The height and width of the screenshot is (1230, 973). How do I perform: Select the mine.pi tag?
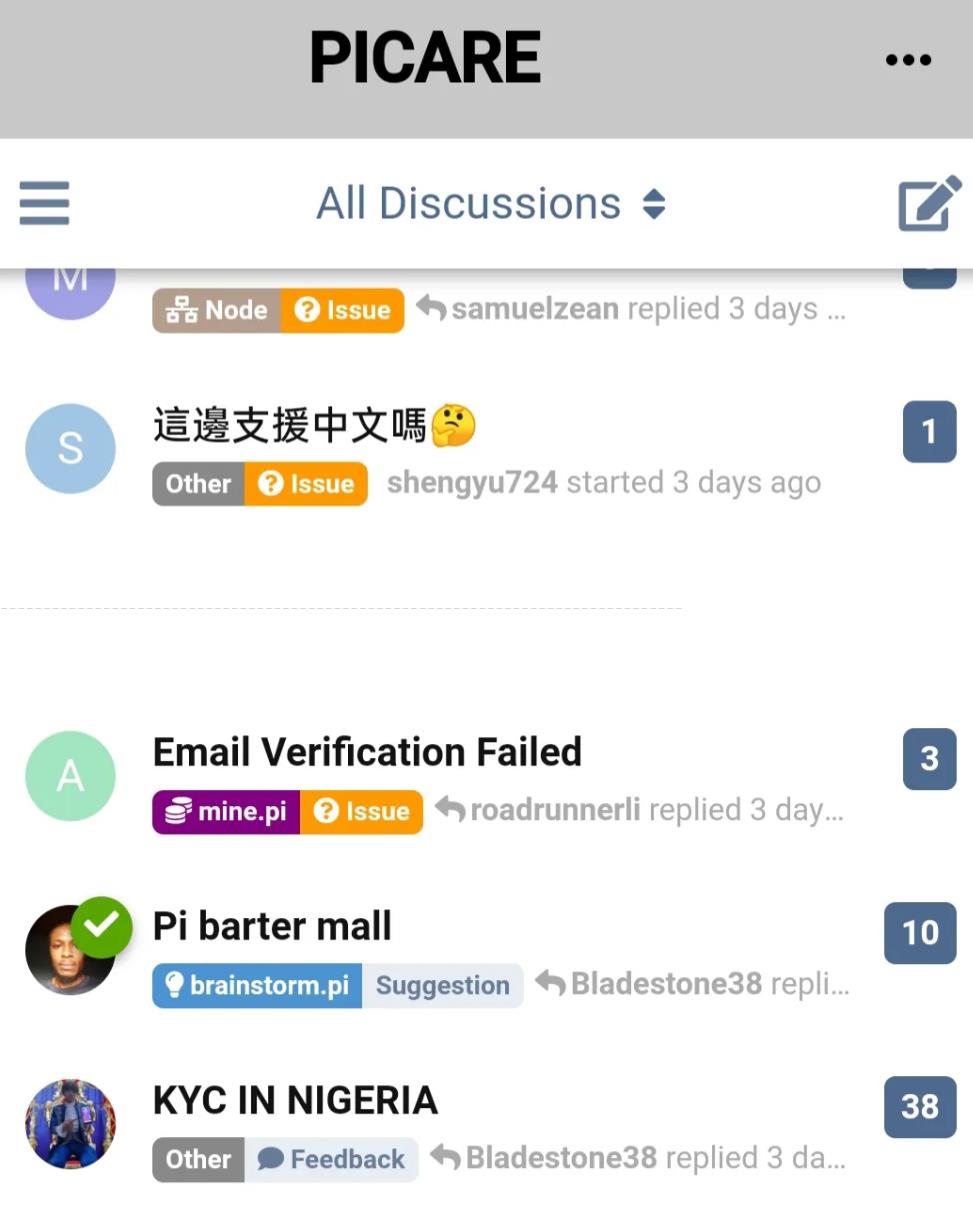point(226,811)
